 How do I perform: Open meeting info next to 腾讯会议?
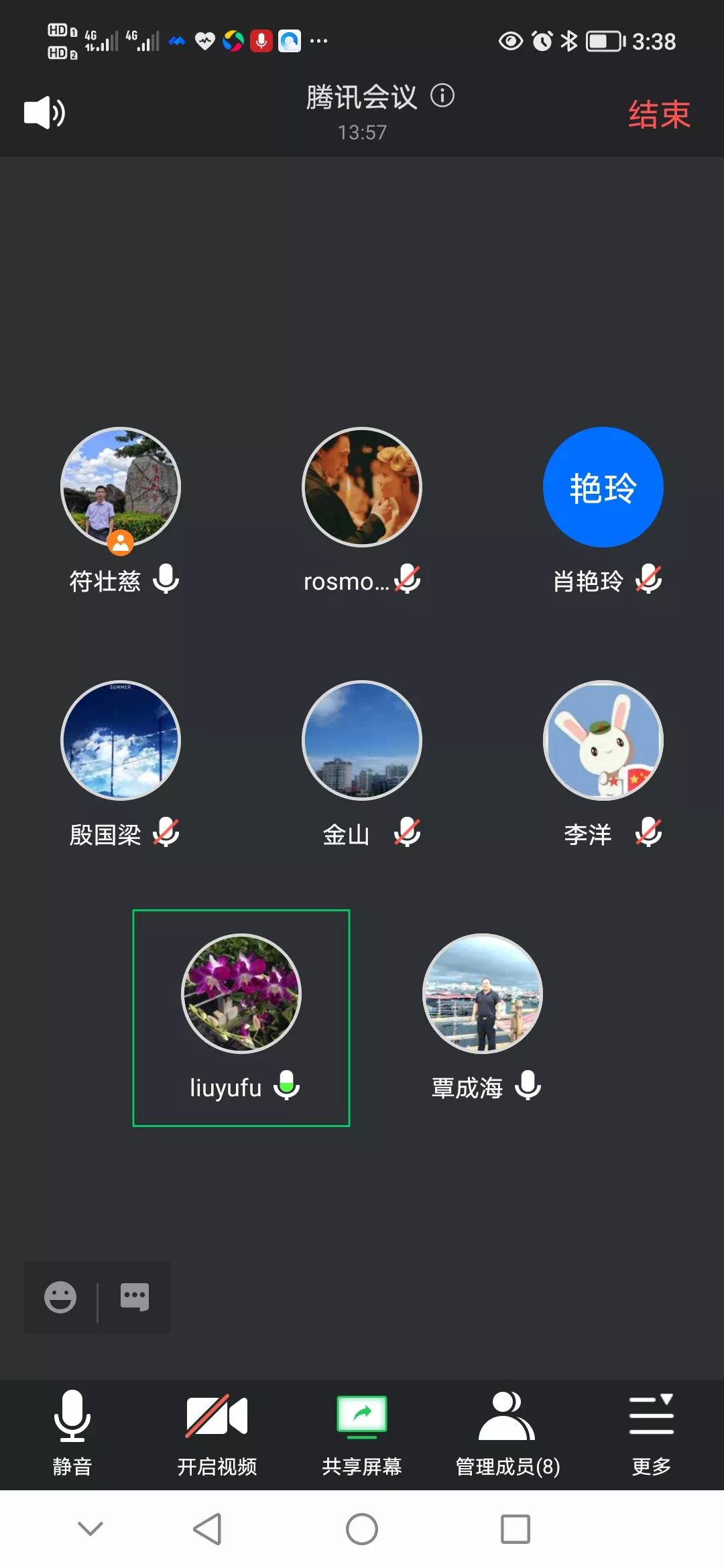click(442, 96)
